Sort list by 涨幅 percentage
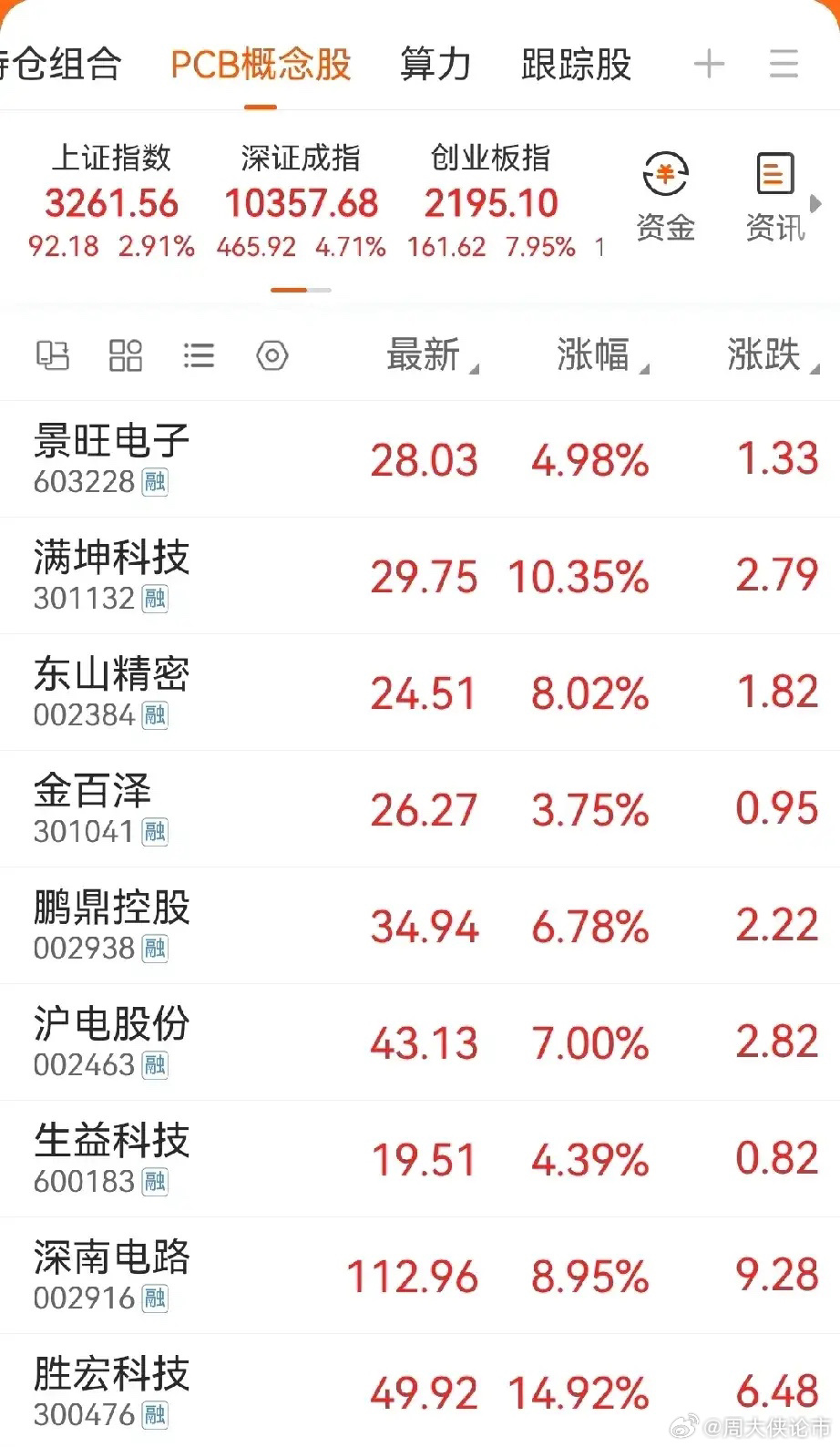 point(602,354)
